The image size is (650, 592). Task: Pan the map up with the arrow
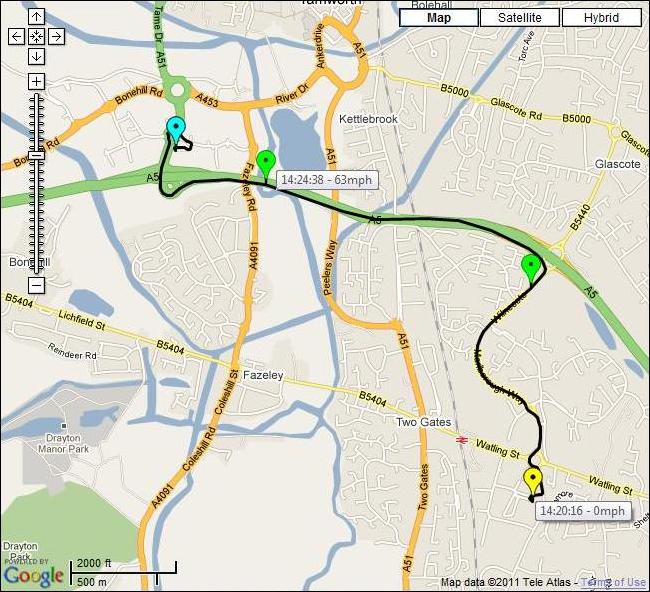tap(36, 17)
